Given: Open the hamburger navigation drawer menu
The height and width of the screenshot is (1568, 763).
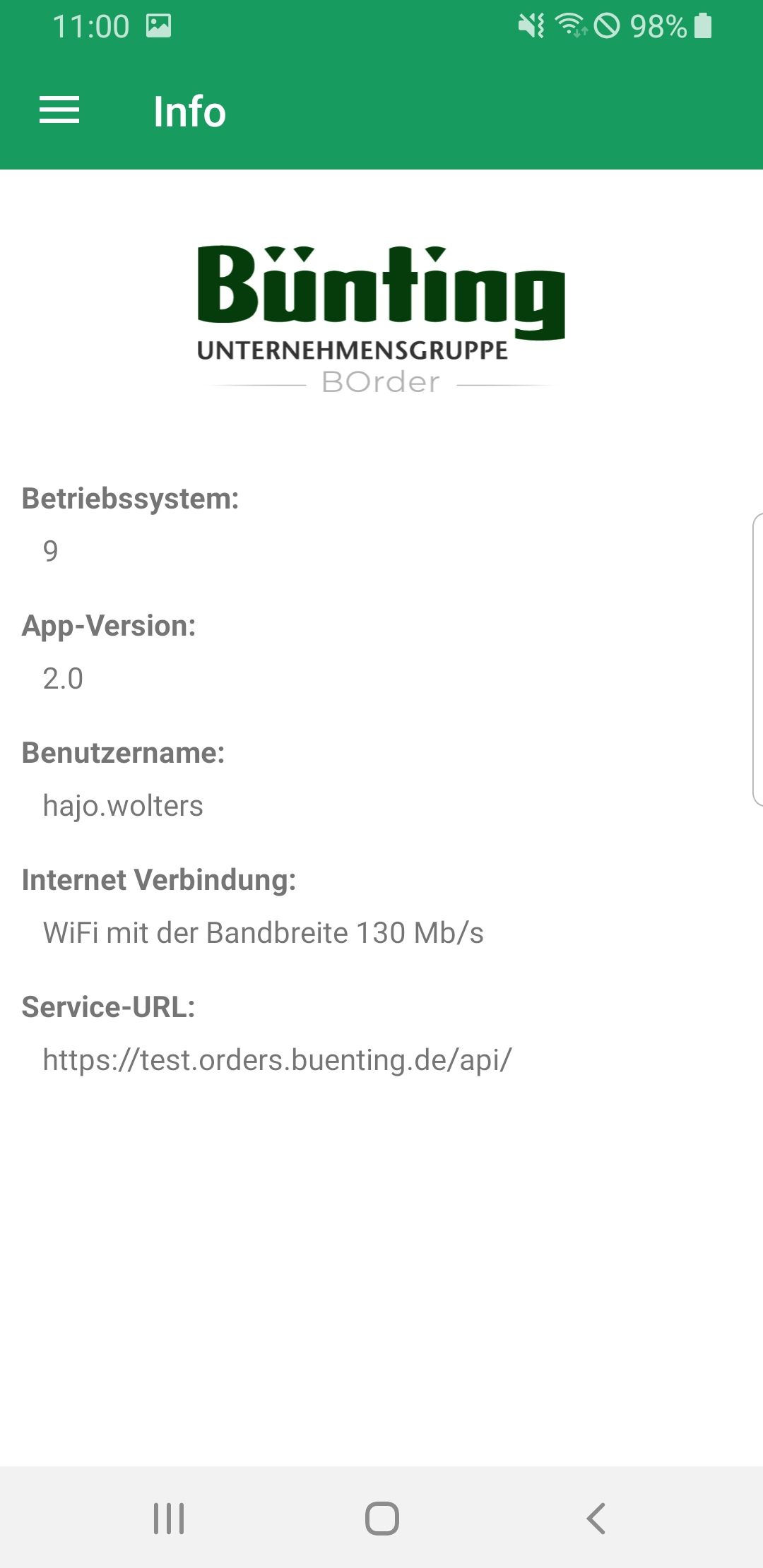Looking at the screenshot, I should [59, 111].
